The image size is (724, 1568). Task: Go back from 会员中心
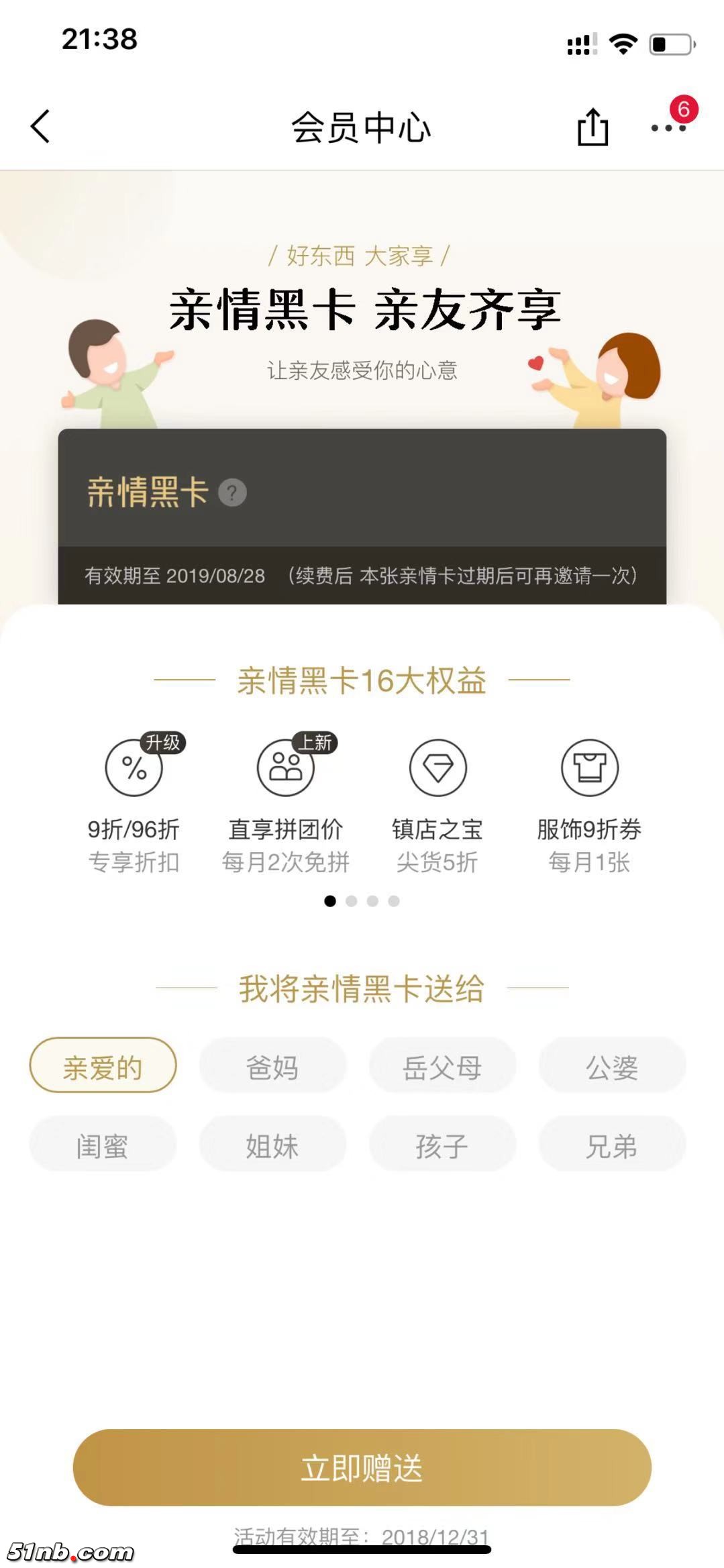pyautogui.click(x=40, y=126)
